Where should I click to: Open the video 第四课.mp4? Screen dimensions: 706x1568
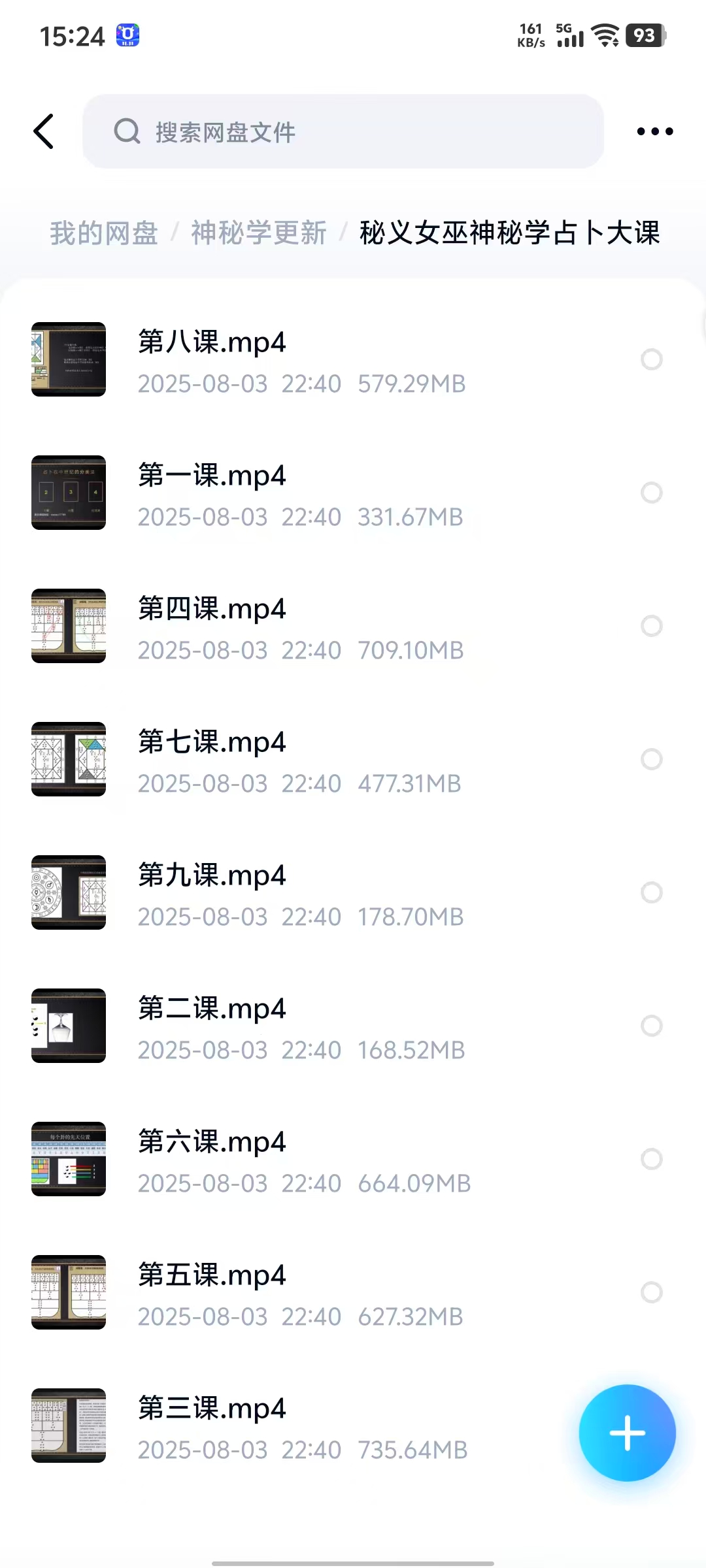[x=212, y=609]
